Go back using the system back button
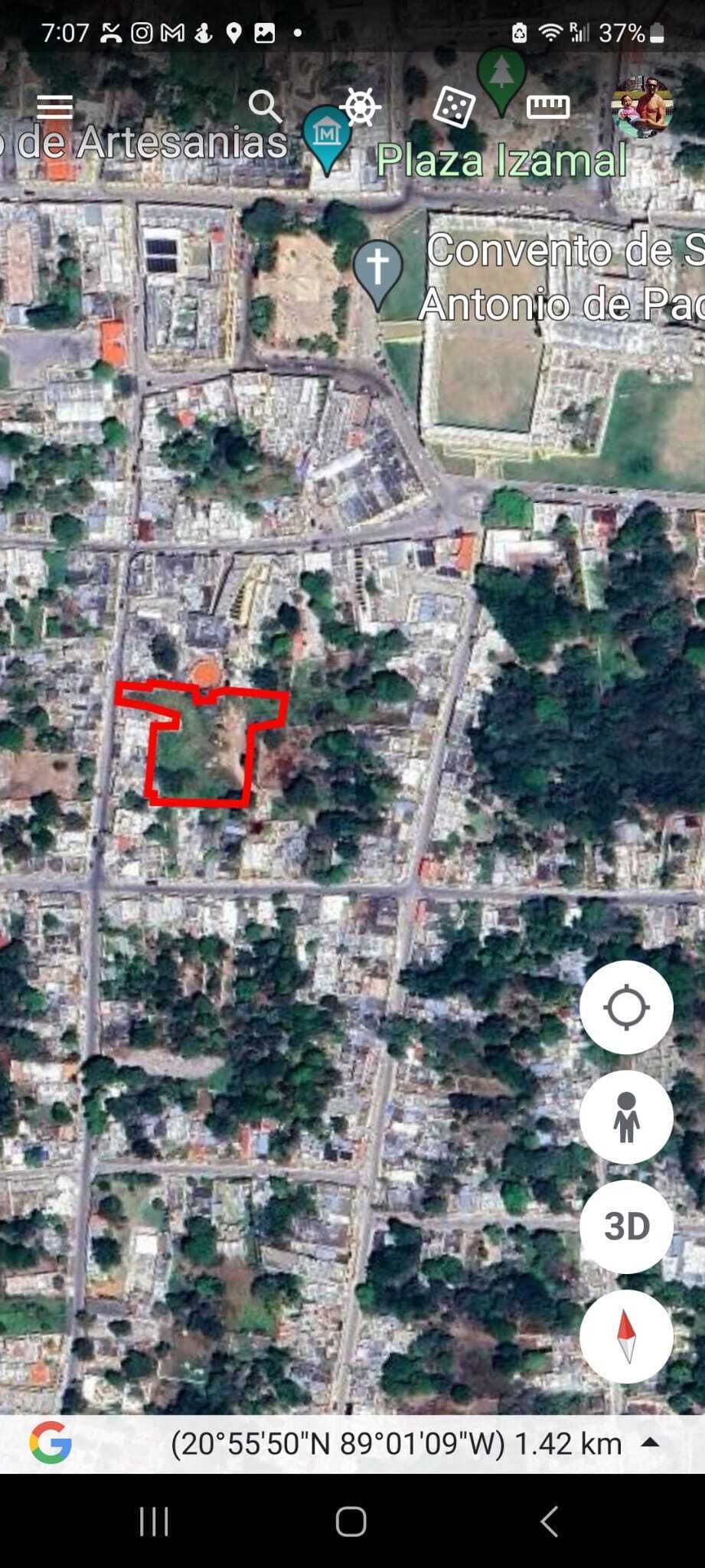705x1568 pixels. pyautogui.click(x=549, y=1521)
